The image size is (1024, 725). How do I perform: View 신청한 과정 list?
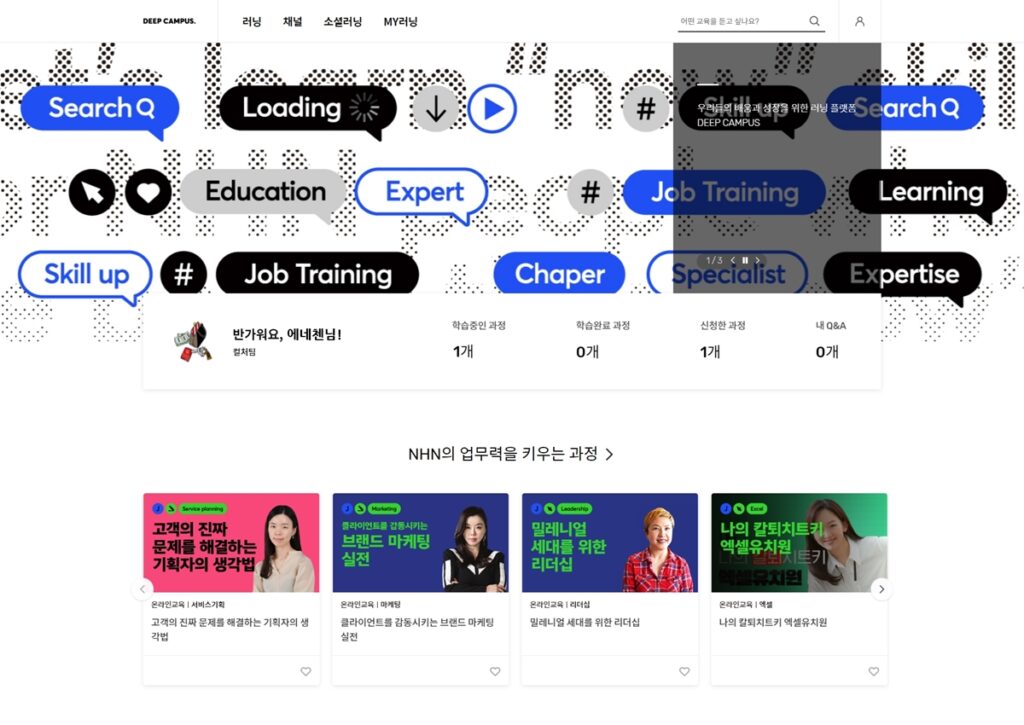click(x=710, y=351)
